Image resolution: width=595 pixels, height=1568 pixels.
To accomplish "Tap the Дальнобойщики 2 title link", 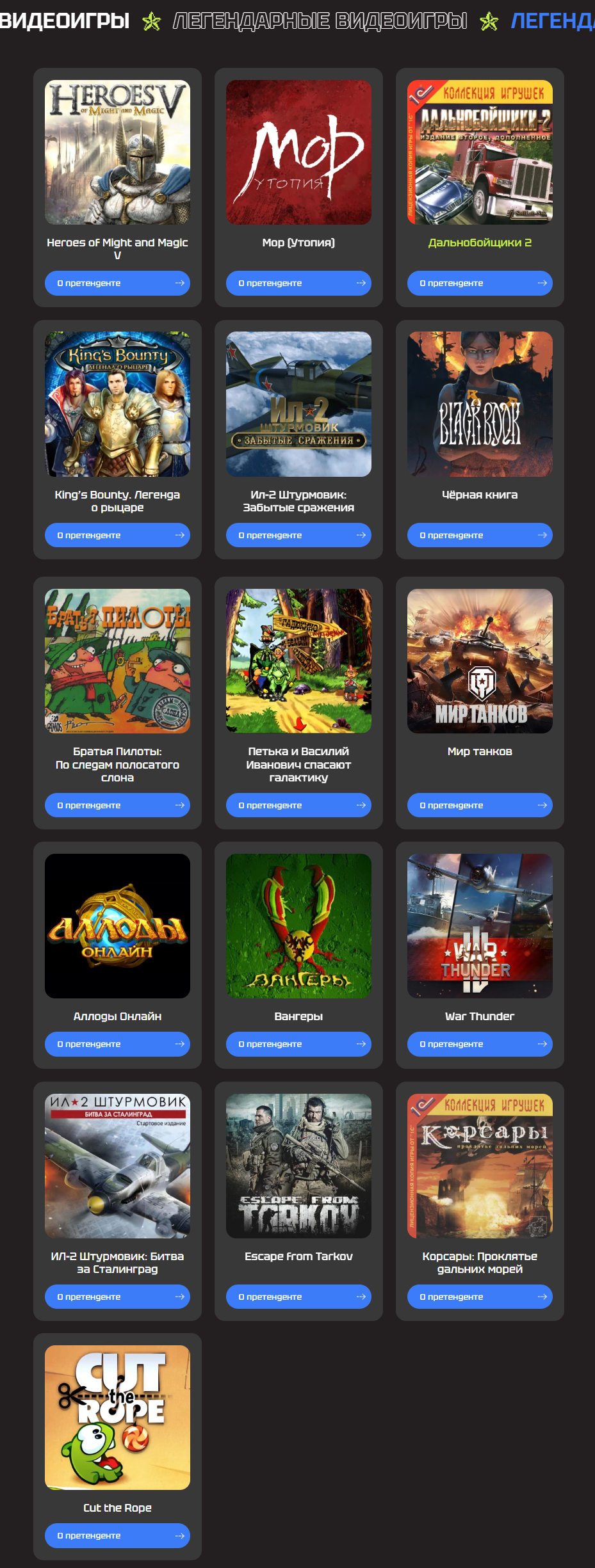I will tap(480, 243).
